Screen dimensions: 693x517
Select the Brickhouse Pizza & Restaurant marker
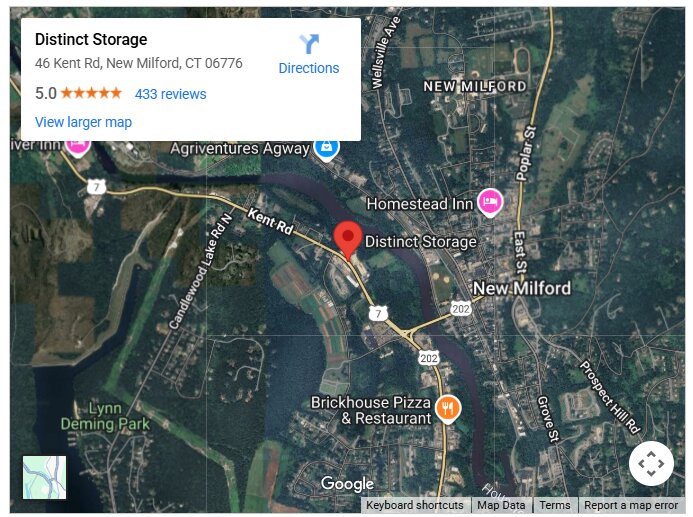pyautogui.click(x=448, y=408)
